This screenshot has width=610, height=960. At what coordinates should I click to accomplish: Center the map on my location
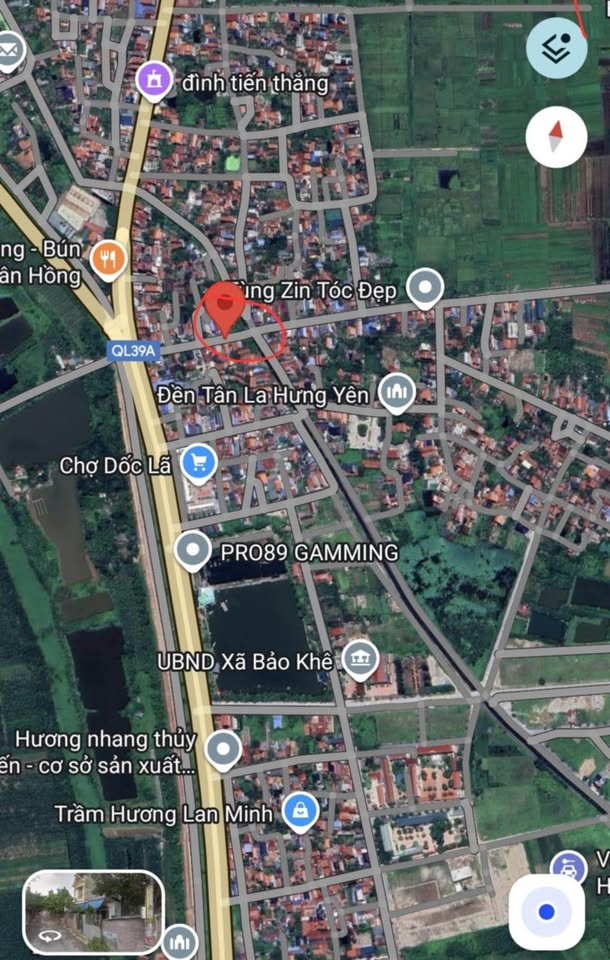click(x=546, y=911)
